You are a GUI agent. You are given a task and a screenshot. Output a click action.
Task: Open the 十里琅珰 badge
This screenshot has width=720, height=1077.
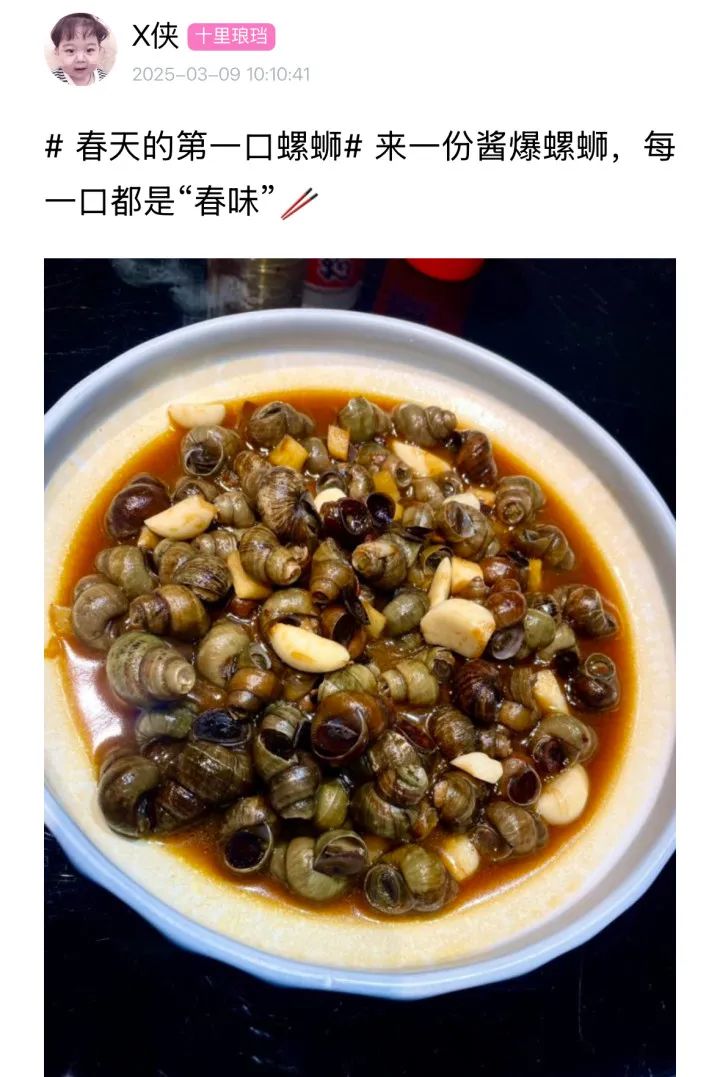231,37
